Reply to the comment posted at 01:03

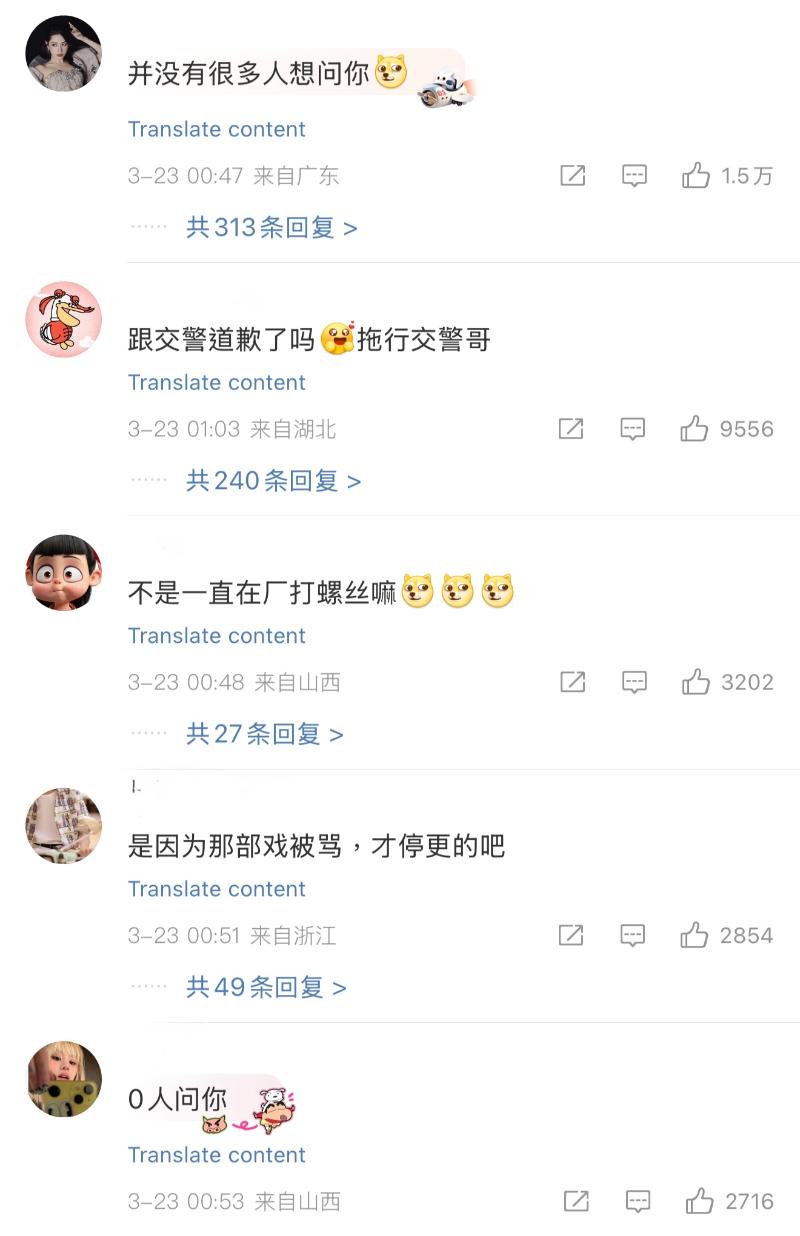[x=633, y=429]
